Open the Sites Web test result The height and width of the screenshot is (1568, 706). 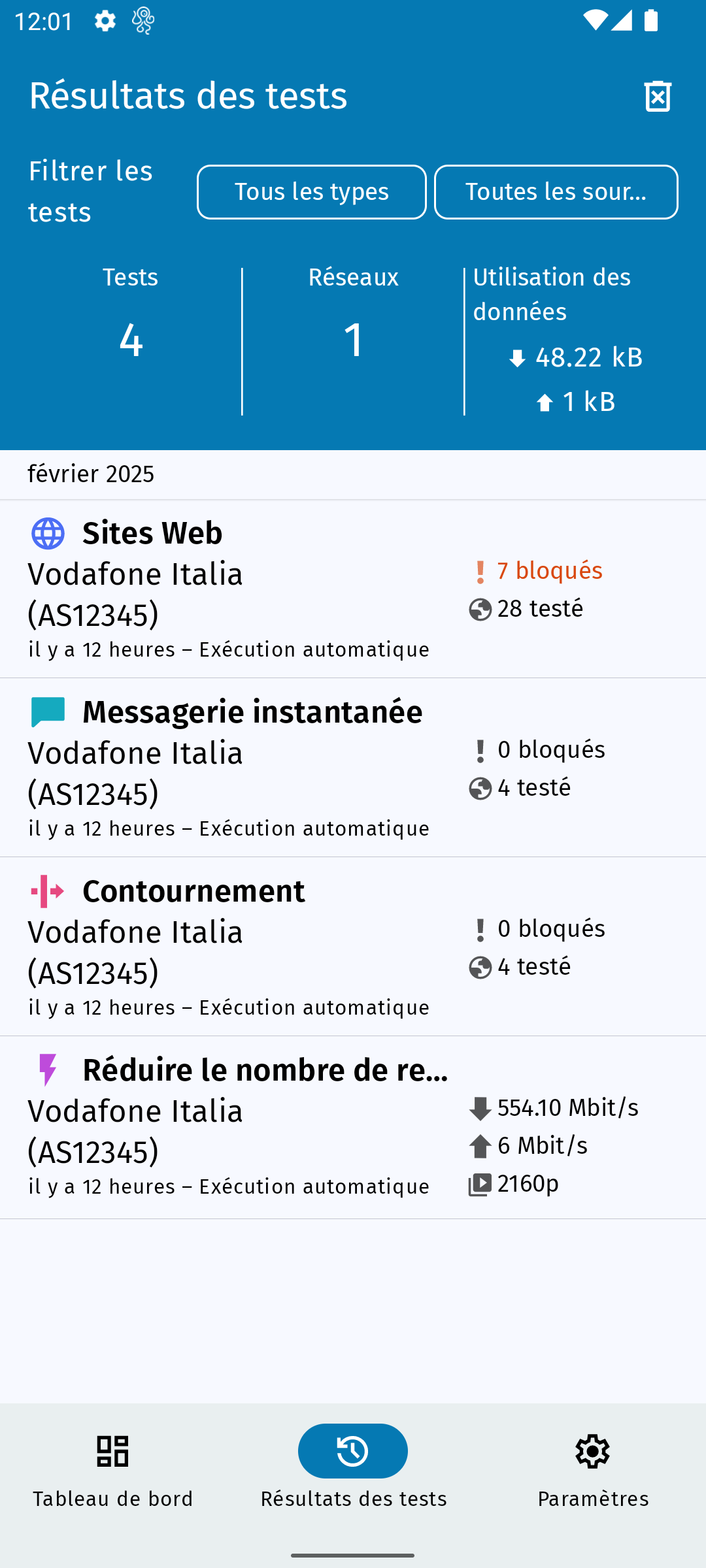353,589
